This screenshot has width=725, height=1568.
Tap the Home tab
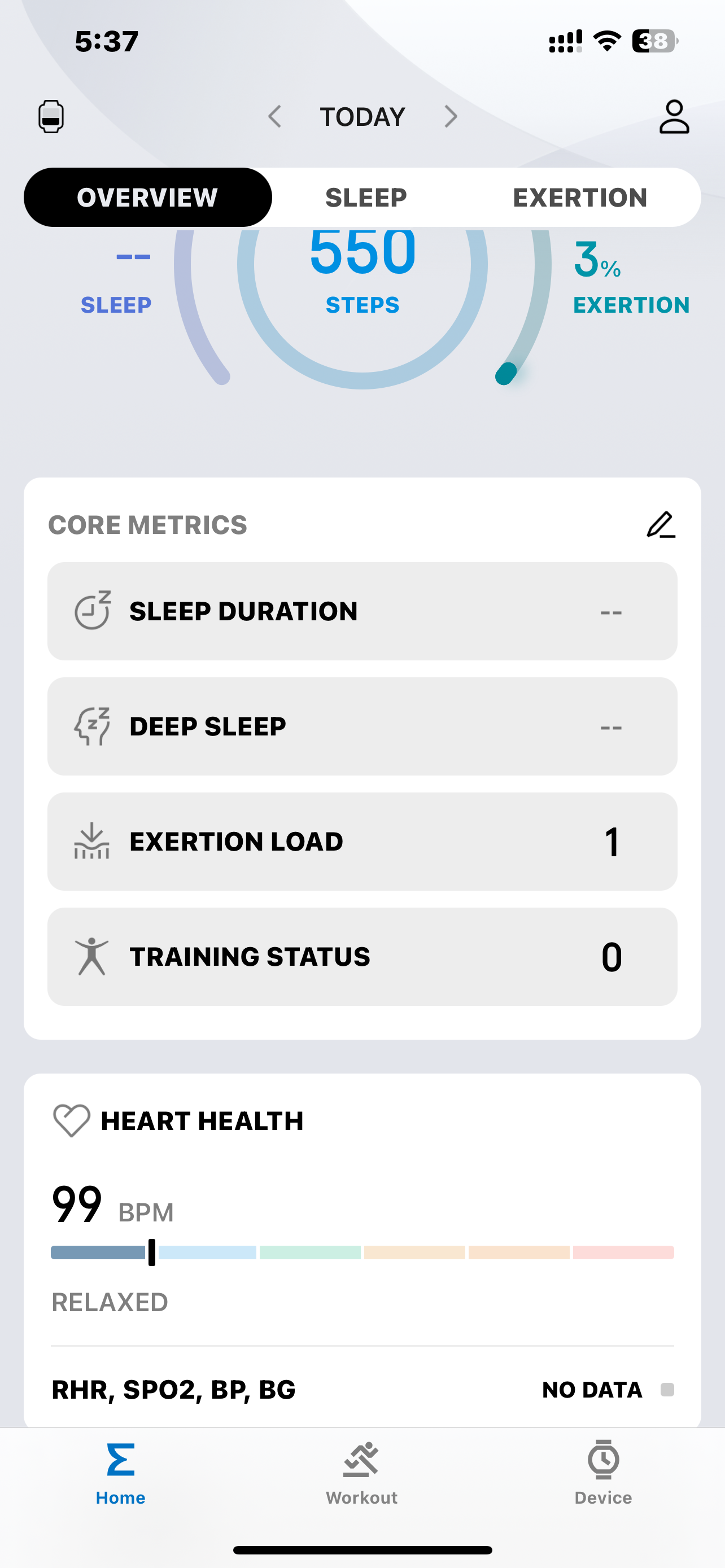[120, 1472]
